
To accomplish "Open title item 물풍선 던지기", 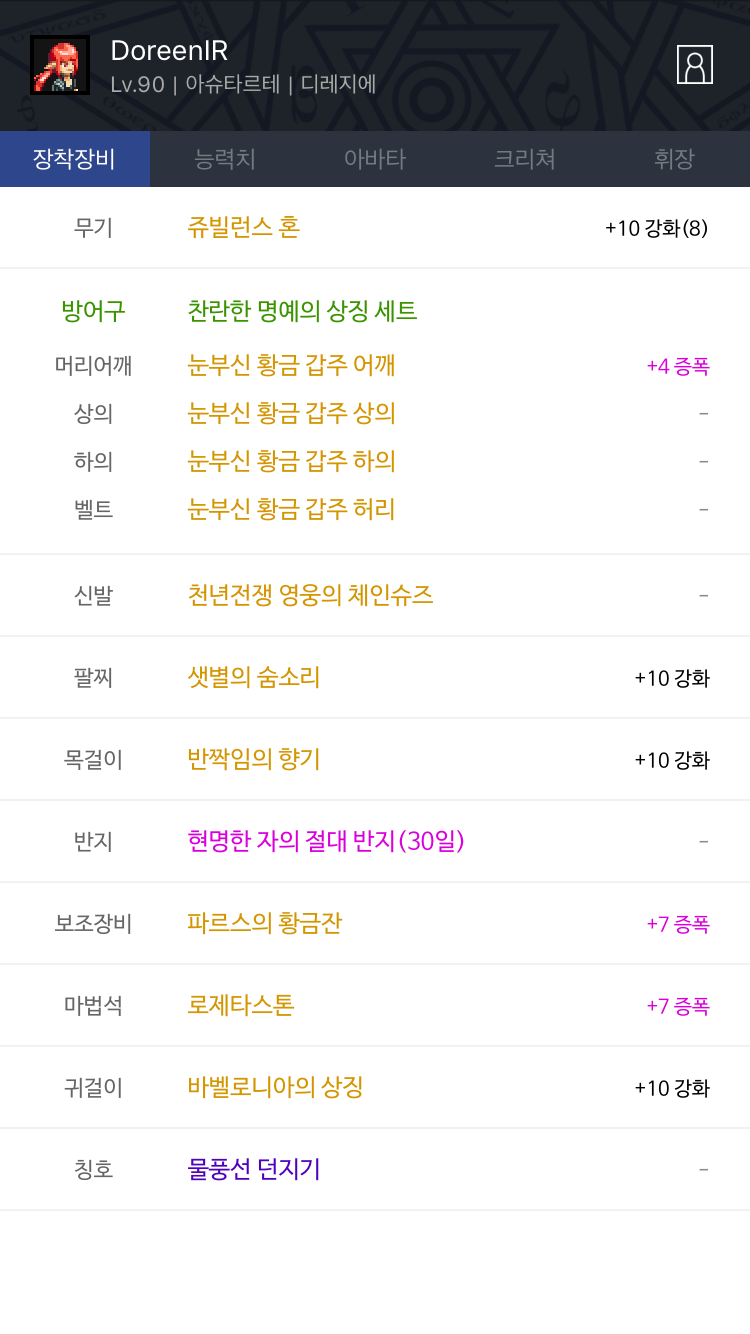I will [x=254, y=1169].
